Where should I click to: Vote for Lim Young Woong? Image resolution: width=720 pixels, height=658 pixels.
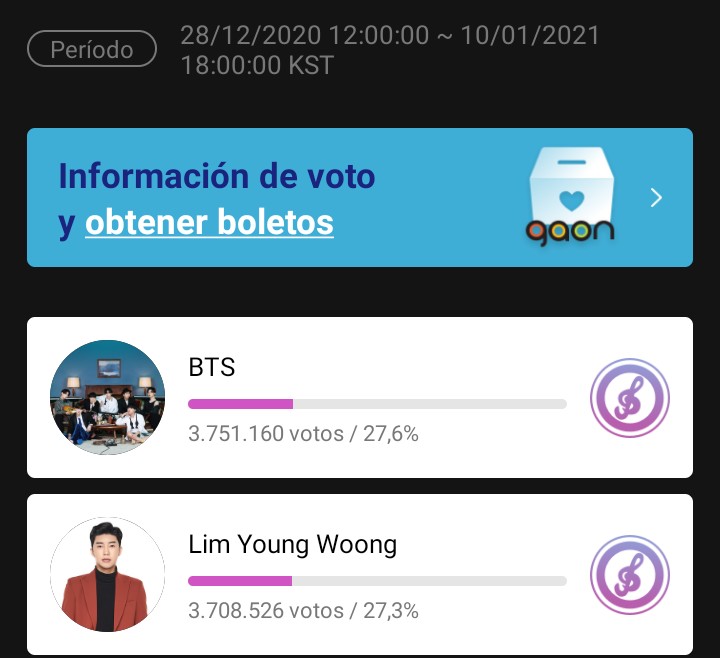pos(629,575)
